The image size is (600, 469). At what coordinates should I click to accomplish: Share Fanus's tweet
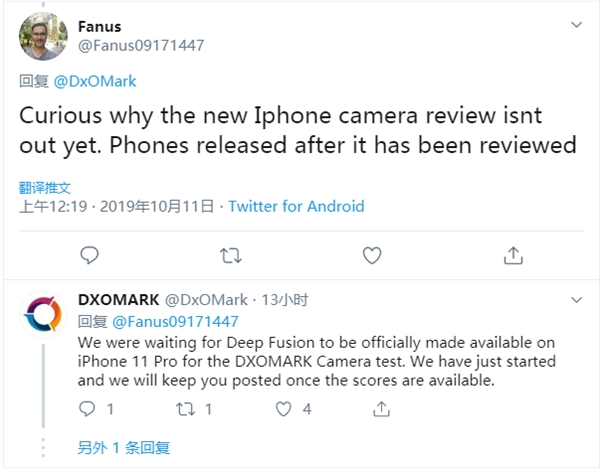(x=513, y=255)
